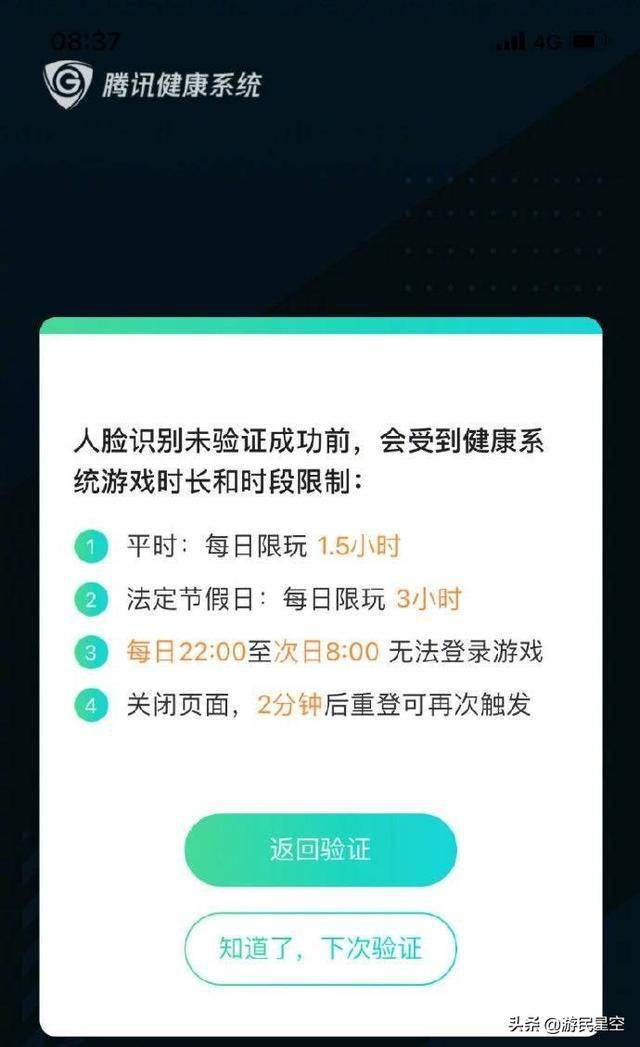Choose 知道了，下次验证

pyautogui.click(x=321, y=948)
